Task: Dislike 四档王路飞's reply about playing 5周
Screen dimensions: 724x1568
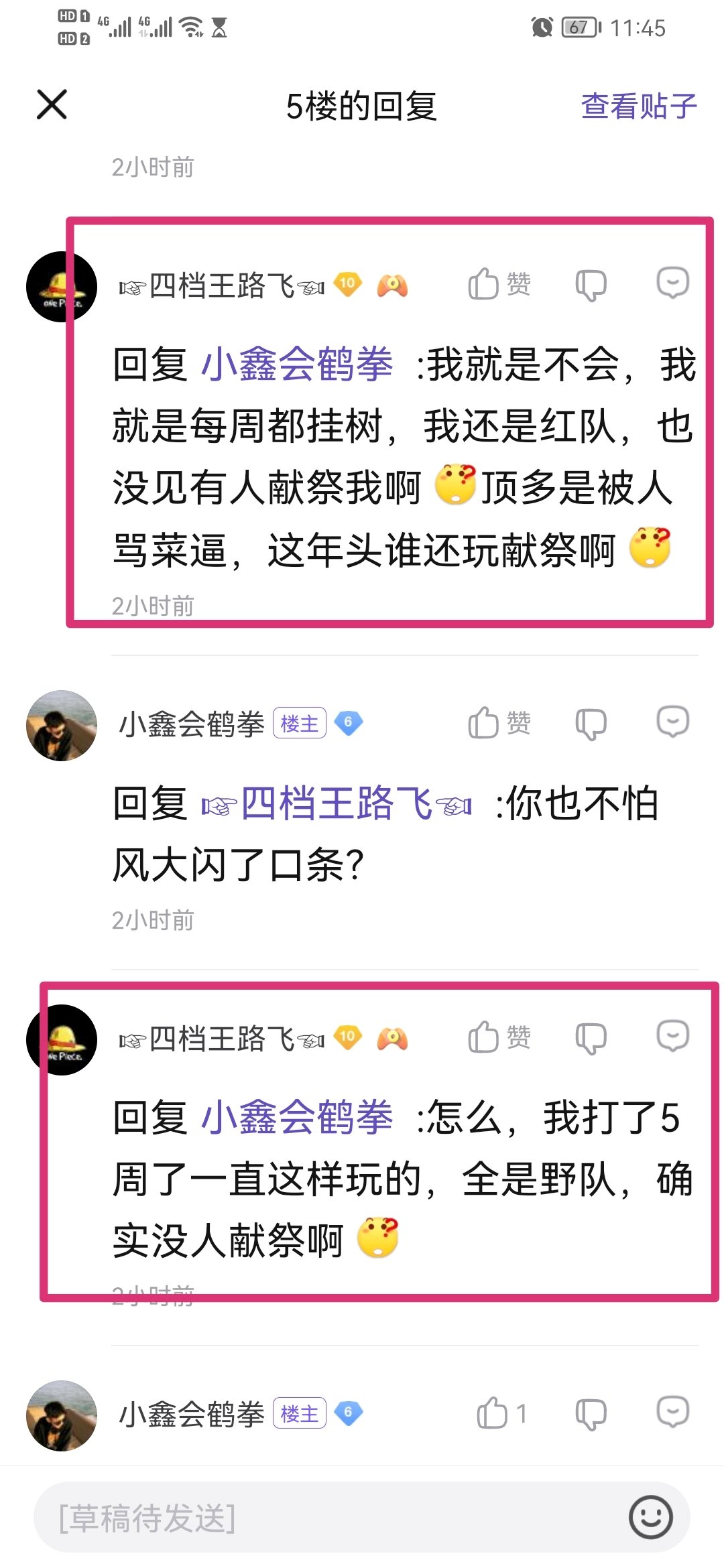Action: [x=591, y=1038]
